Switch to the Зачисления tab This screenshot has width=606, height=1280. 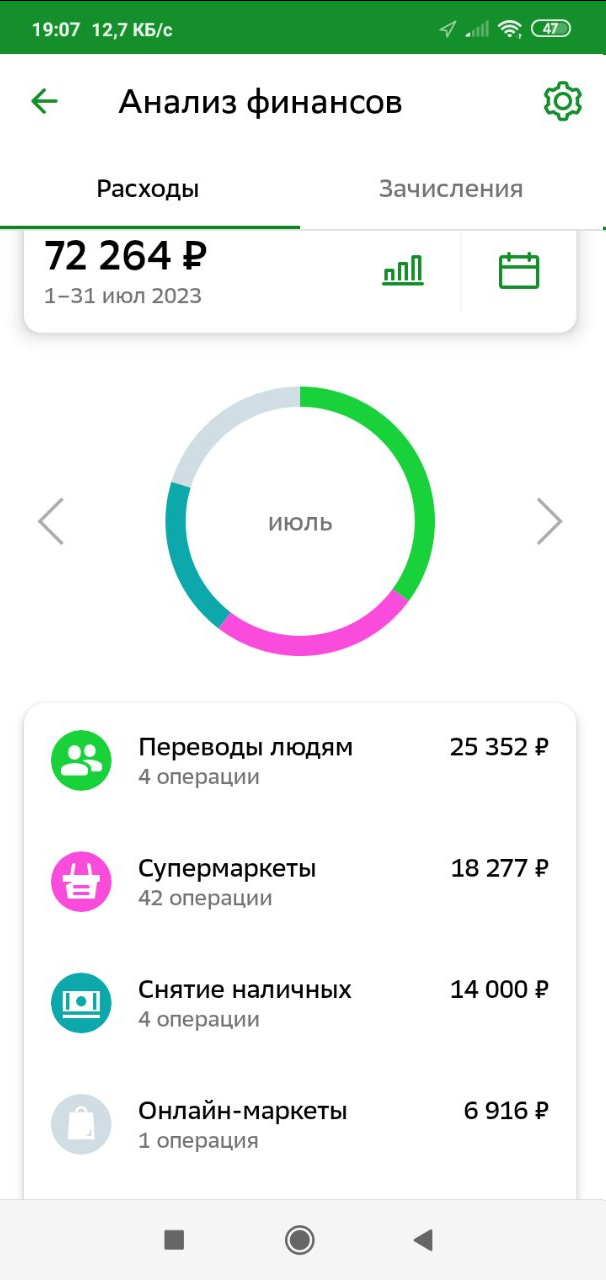coord(450,189)
